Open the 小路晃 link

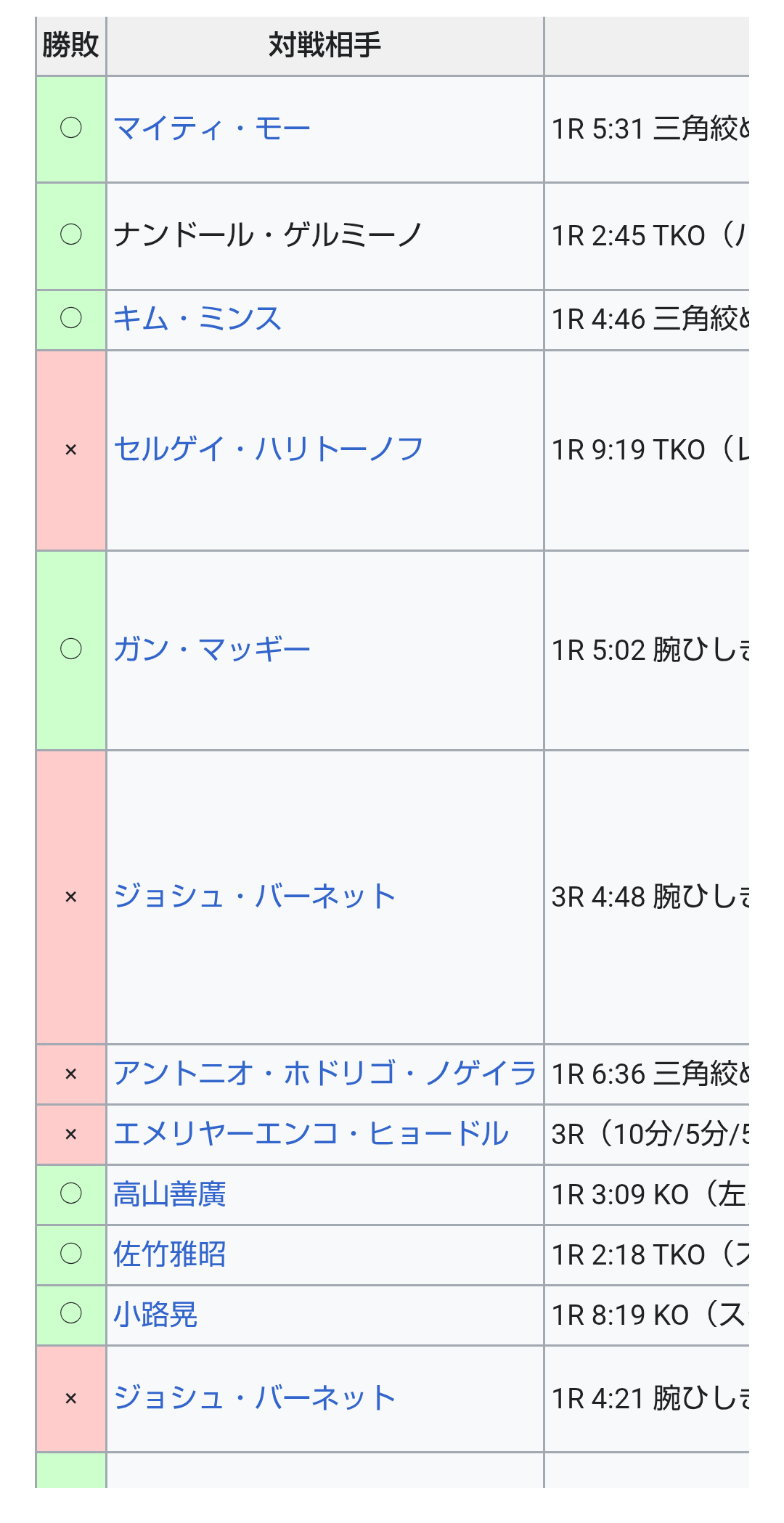tap(155, 1315)
